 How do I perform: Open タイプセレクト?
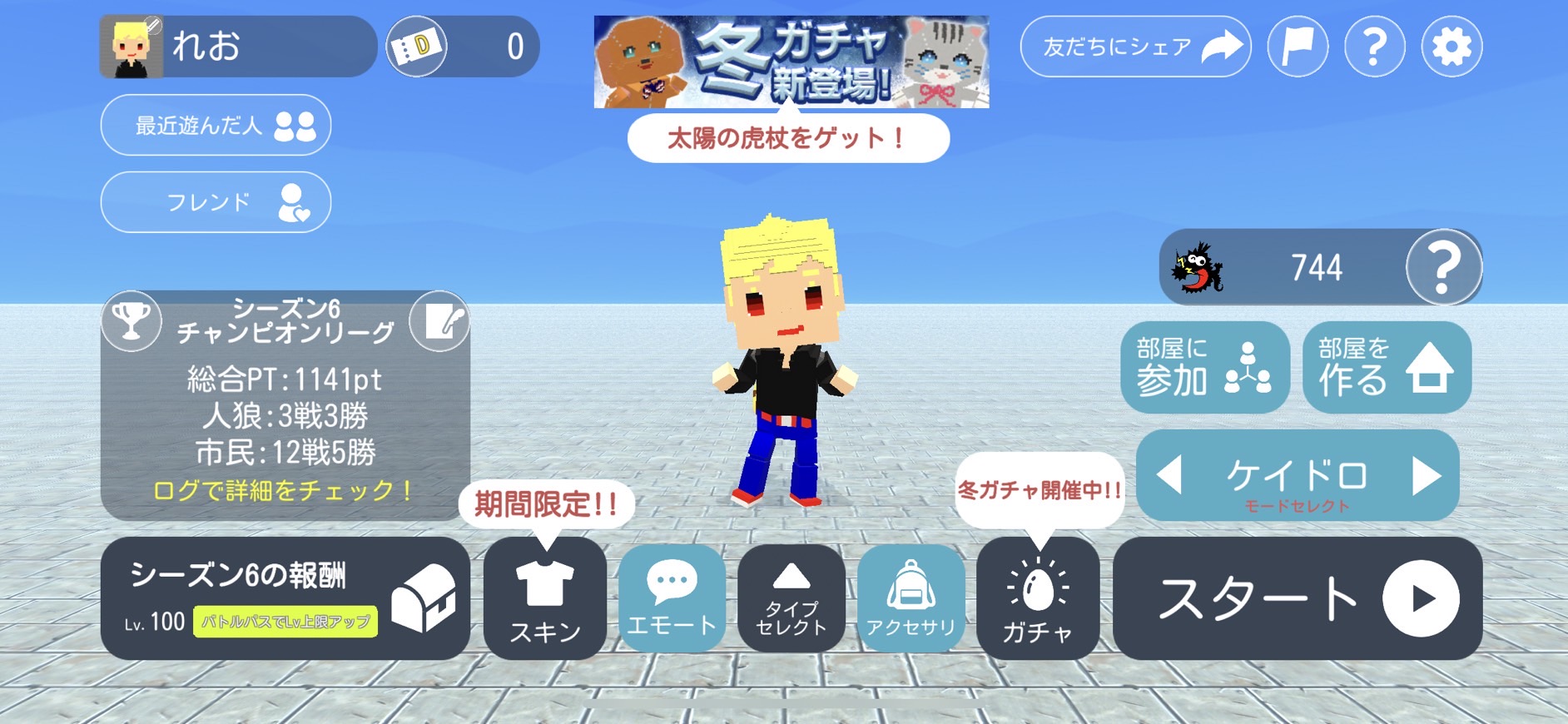click(x=791, y=598)
